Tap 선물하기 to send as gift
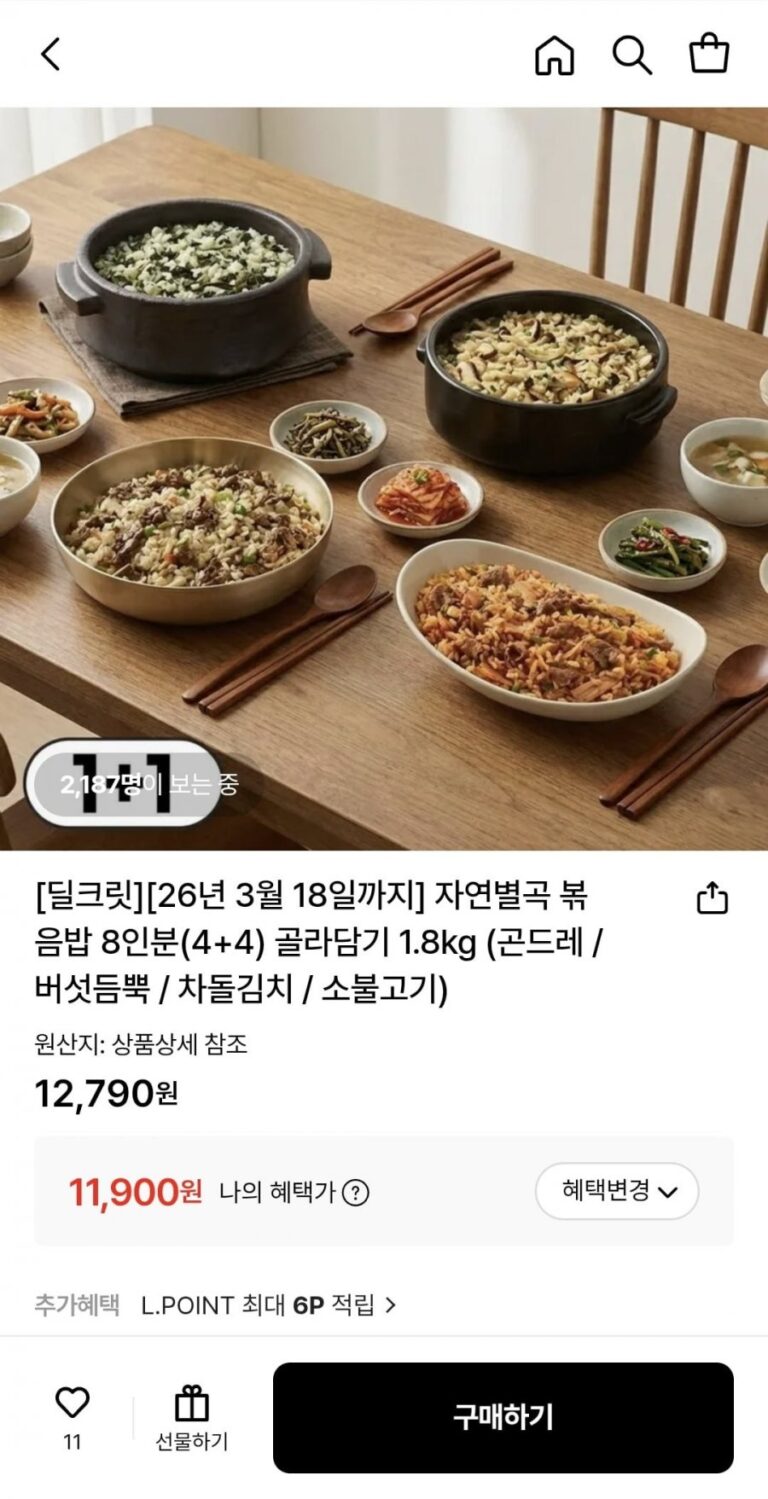Screen dimensions: 768x1499 [x=191, y=1418]
